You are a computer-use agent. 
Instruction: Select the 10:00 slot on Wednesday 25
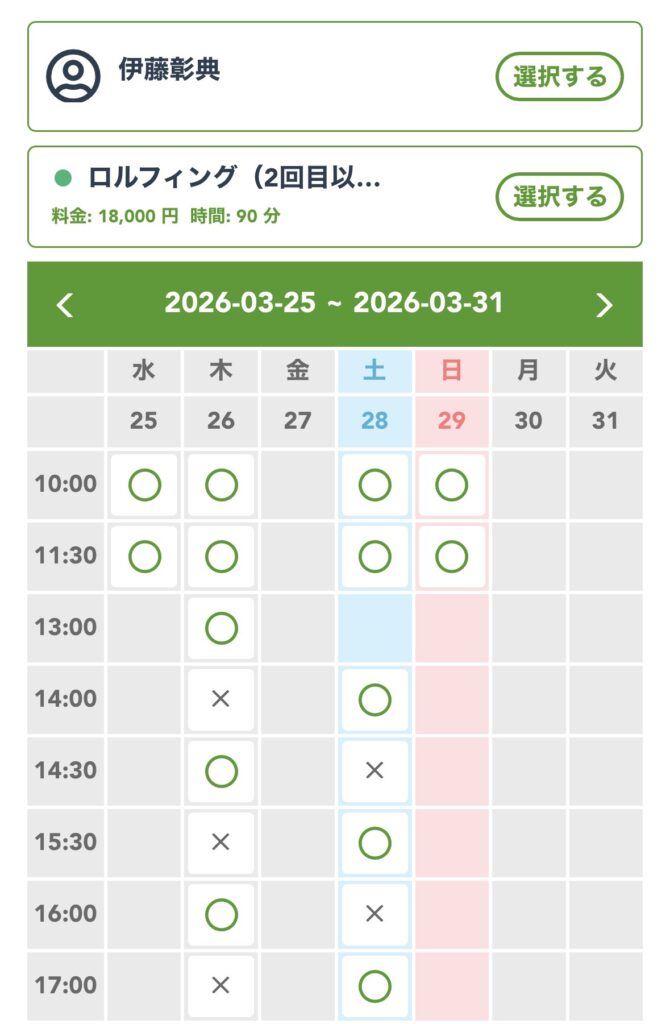pos(144,486)
